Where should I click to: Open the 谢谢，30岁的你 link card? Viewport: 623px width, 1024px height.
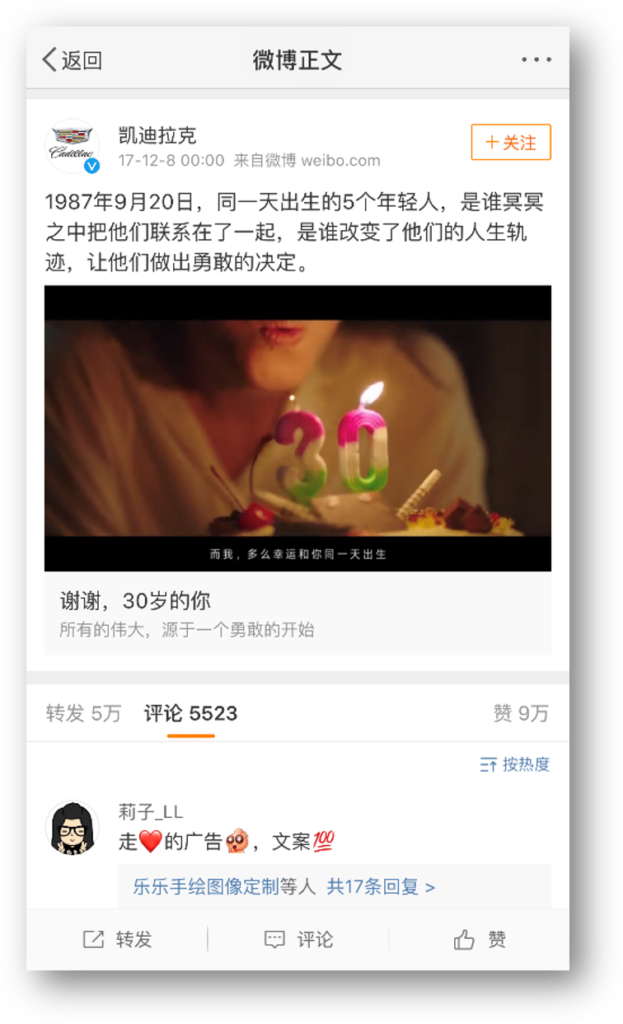point(297,613)
